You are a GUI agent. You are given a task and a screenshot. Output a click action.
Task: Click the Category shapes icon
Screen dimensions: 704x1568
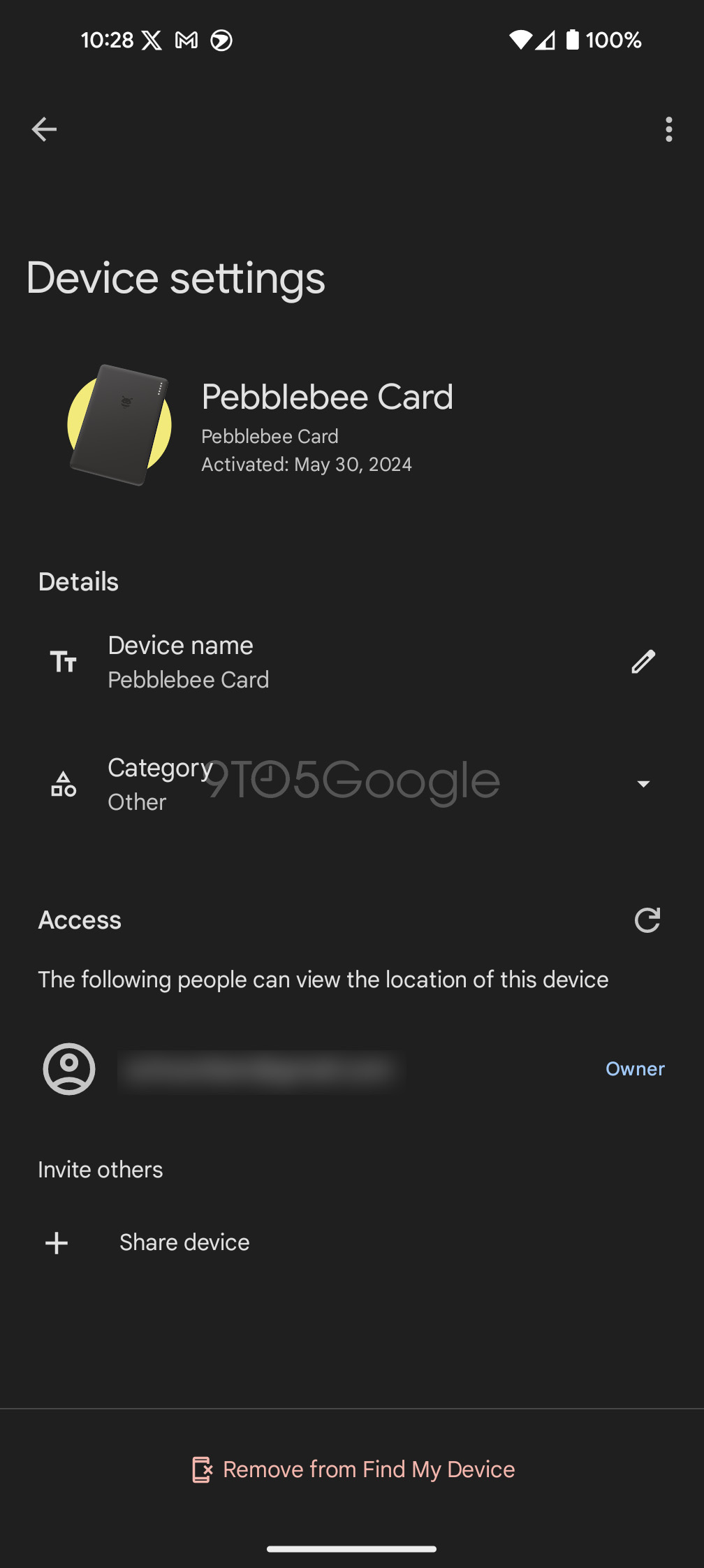tap(64, 783)
